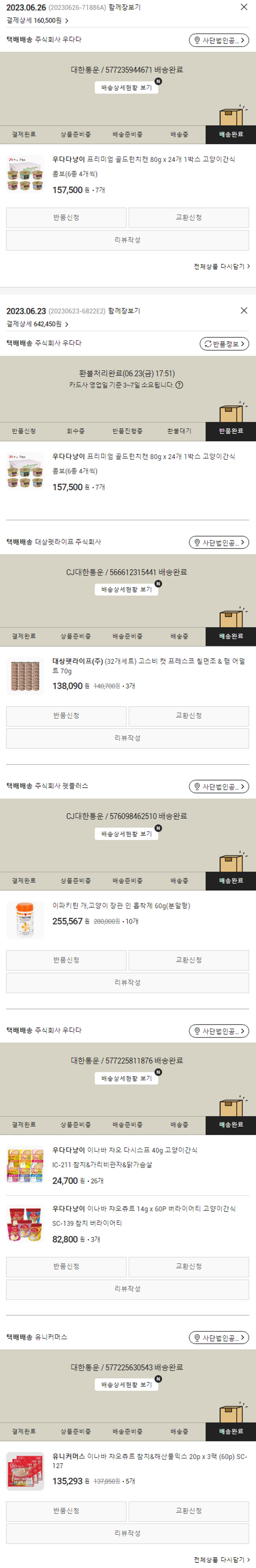
Task: Tap 전체상품 다시담기 under the 2023.06.26 order
Action: point(221,266)
